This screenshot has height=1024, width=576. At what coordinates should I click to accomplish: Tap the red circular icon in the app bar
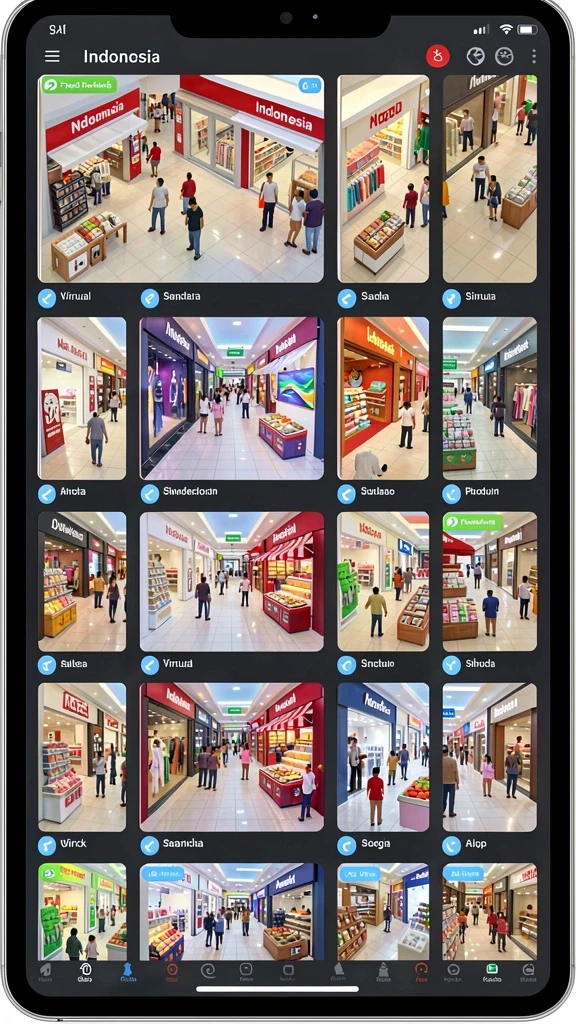click(438, 56)
